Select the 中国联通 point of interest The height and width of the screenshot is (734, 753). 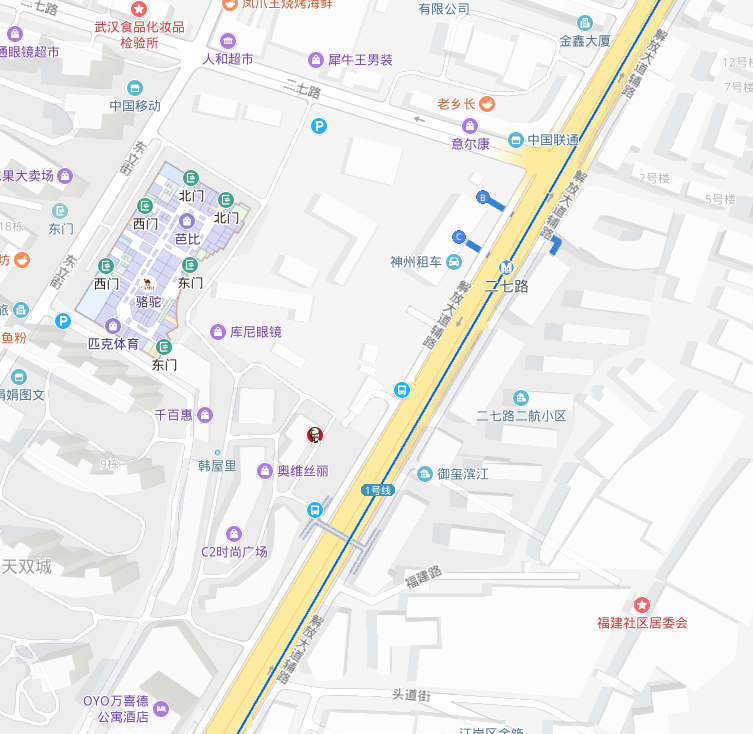tap(516, 140)
